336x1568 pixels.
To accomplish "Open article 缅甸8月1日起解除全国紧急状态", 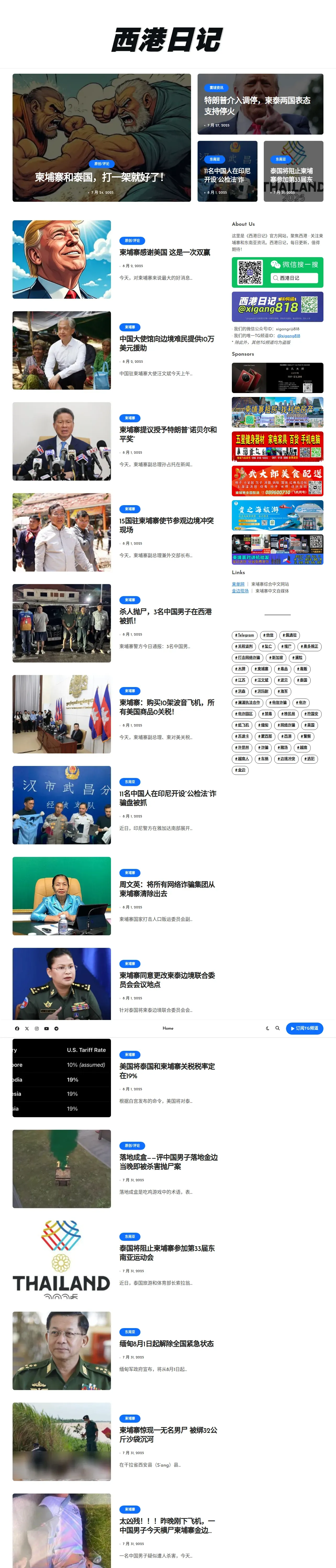I will pyautogui.click(x=166, y=1344).
